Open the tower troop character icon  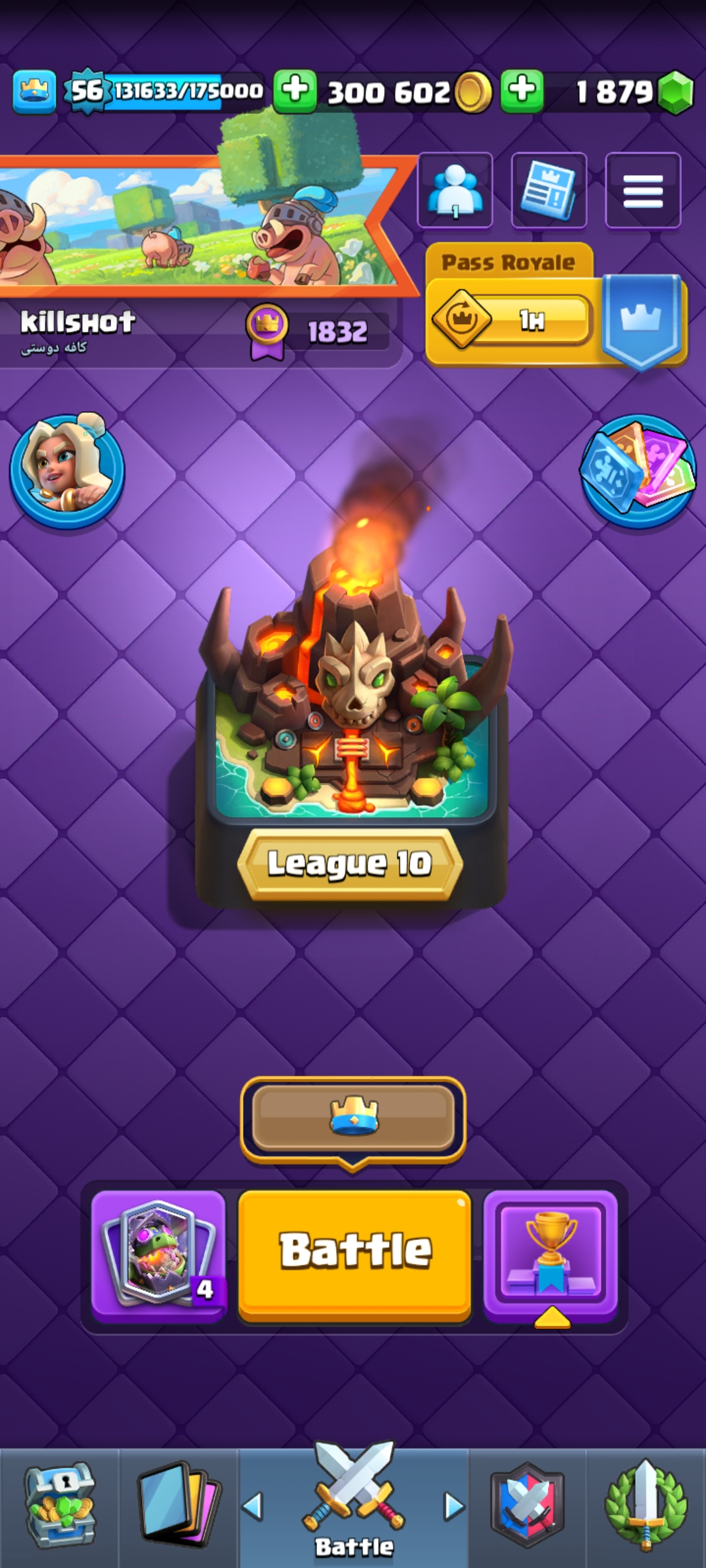click(x=67, y=470)
